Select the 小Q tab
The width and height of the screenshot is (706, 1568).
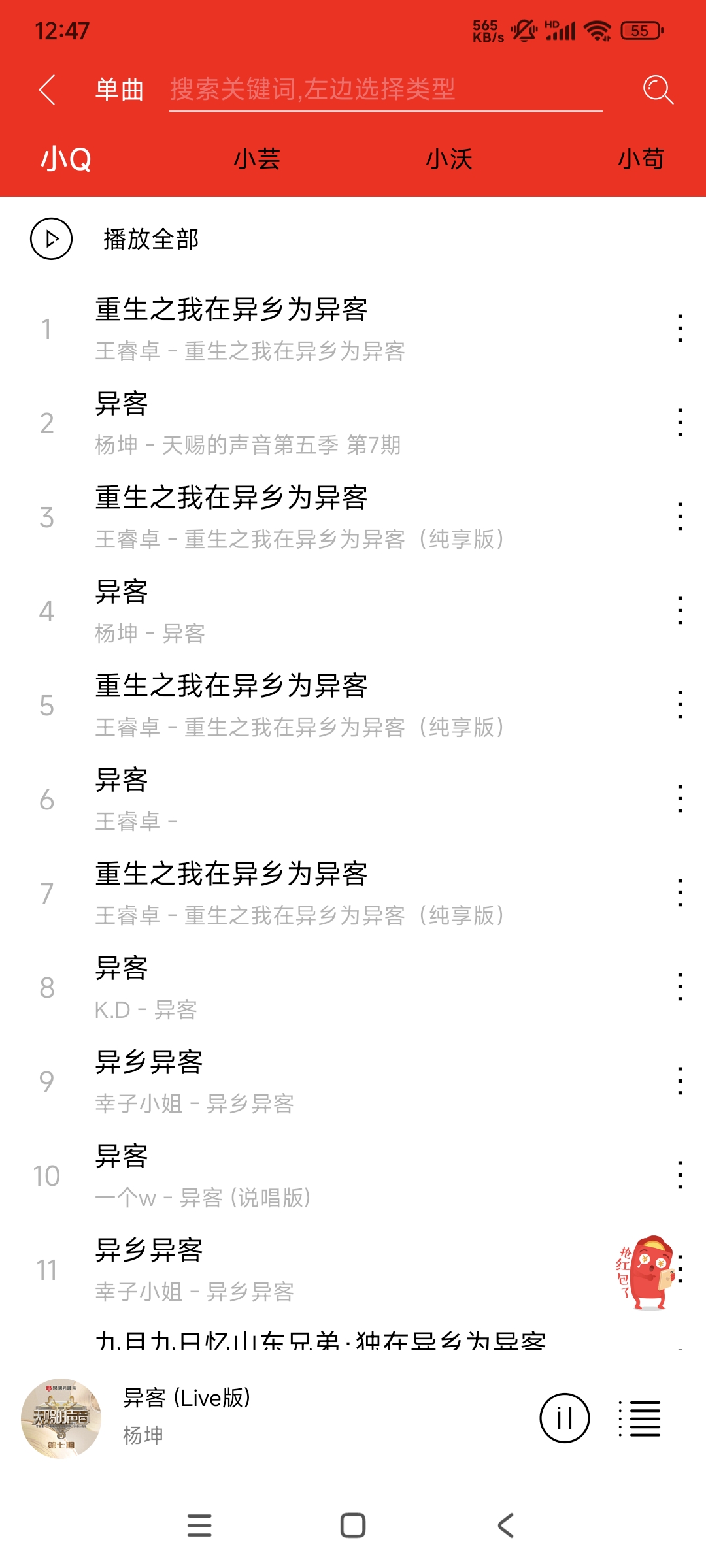[66, 159]
